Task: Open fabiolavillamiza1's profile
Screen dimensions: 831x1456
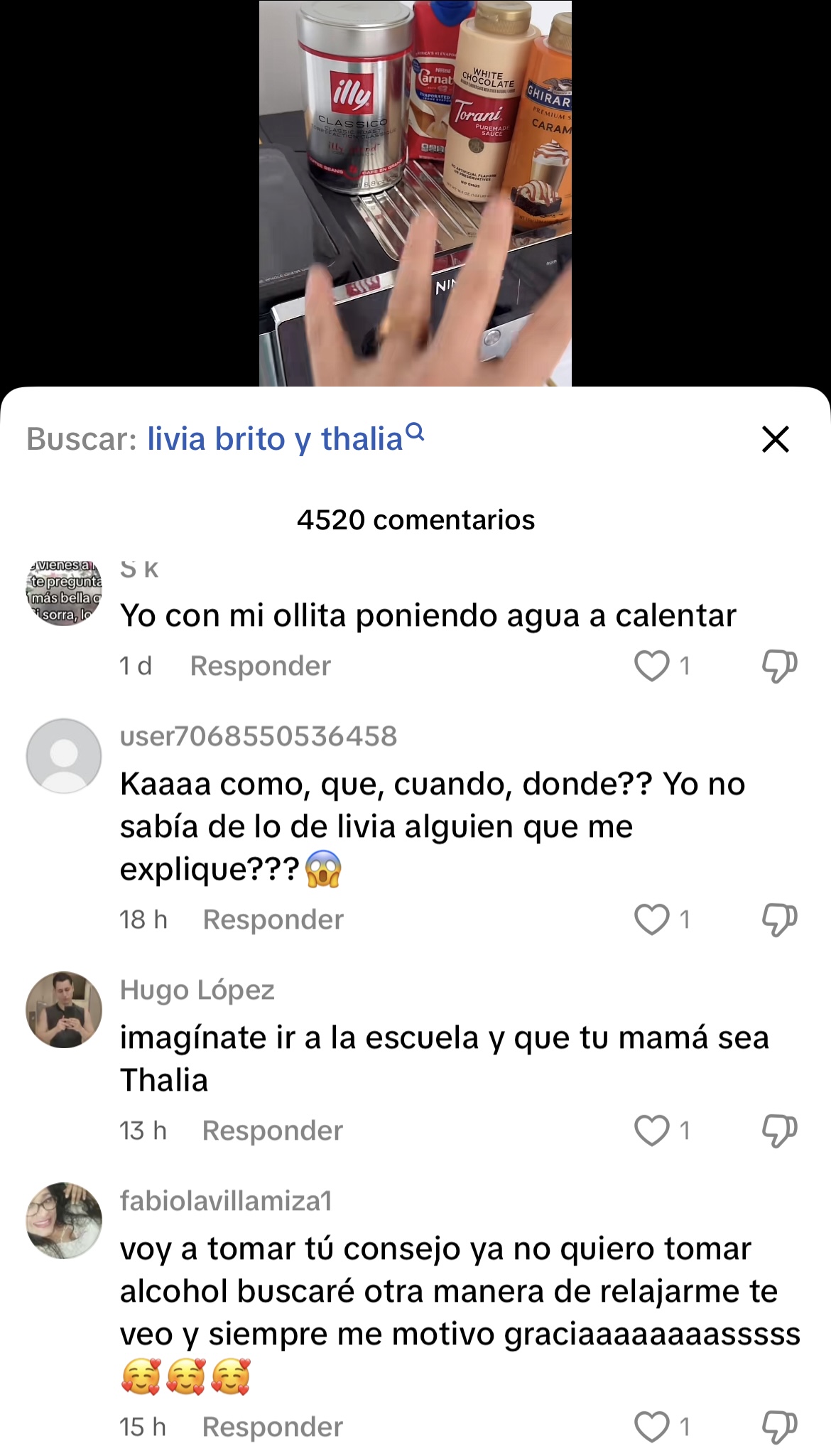Action: [x=64, y=1221]
